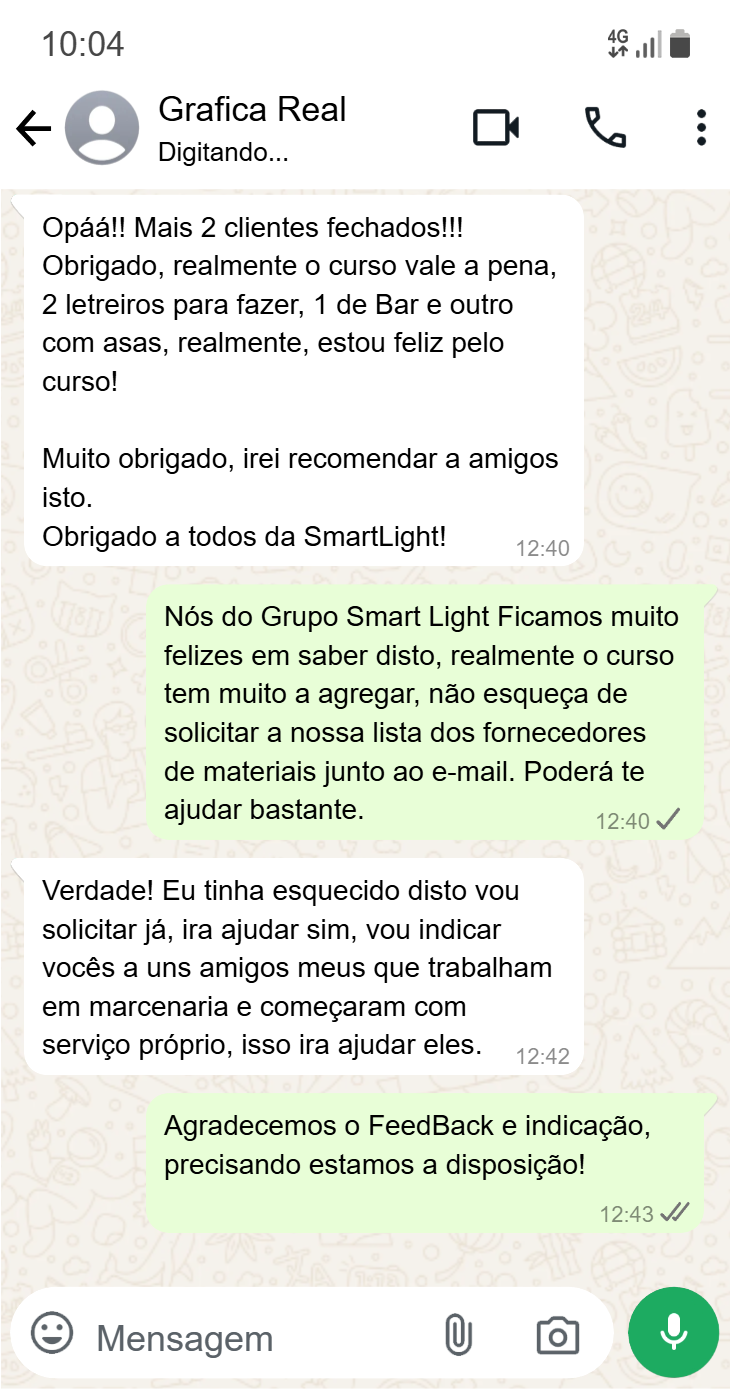The height and width of the screenshot is (1390, 730).
Task: Open the three-dot overflow menu
Action: click(x=701, y=128)
